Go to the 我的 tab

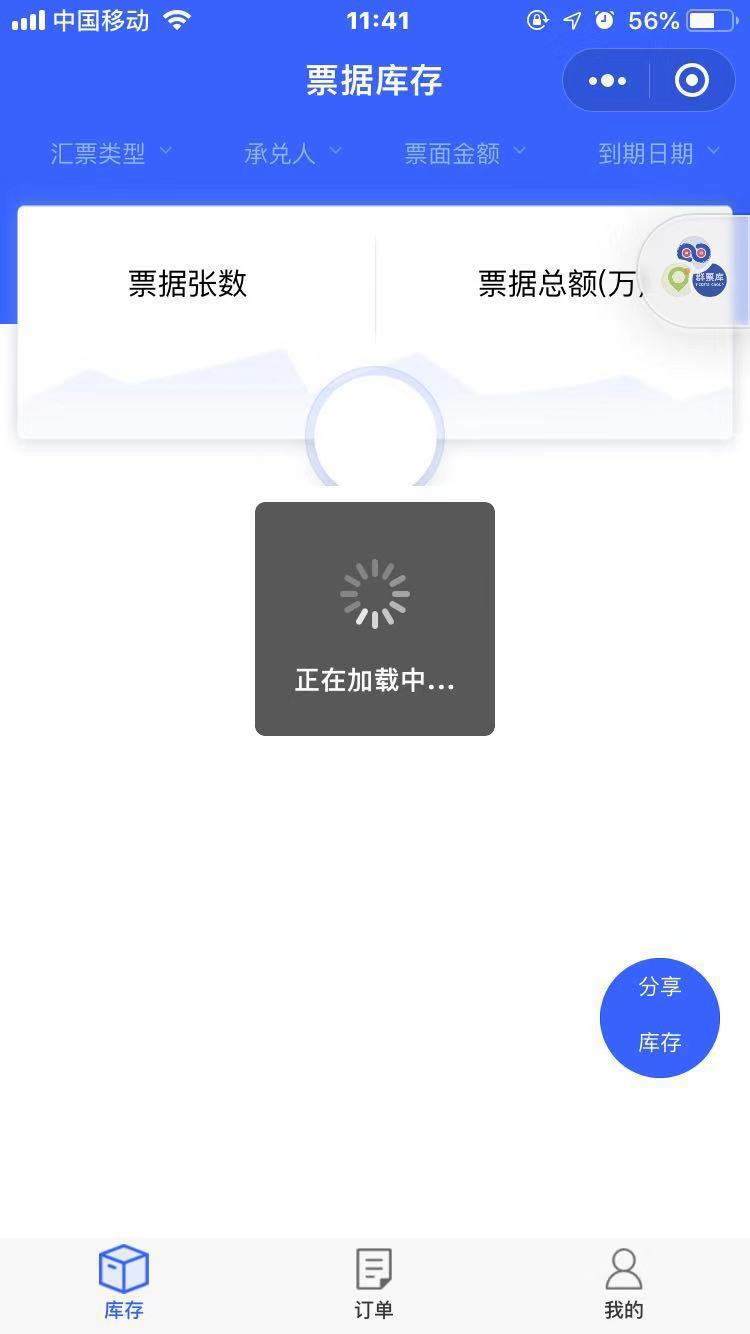click(624, 1284)
